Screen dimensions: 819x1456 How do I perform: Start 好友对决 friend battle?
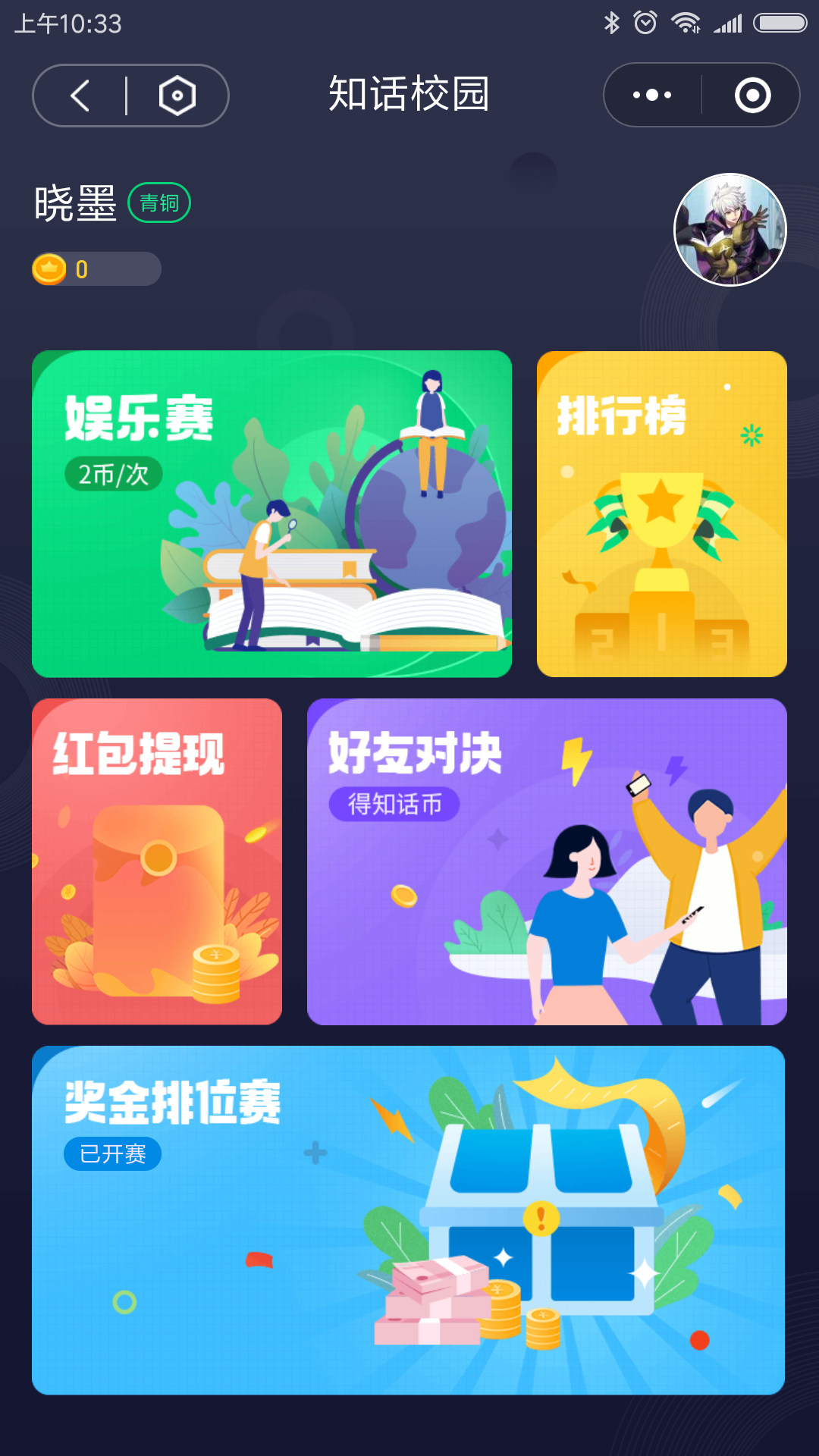pos(547,861)
